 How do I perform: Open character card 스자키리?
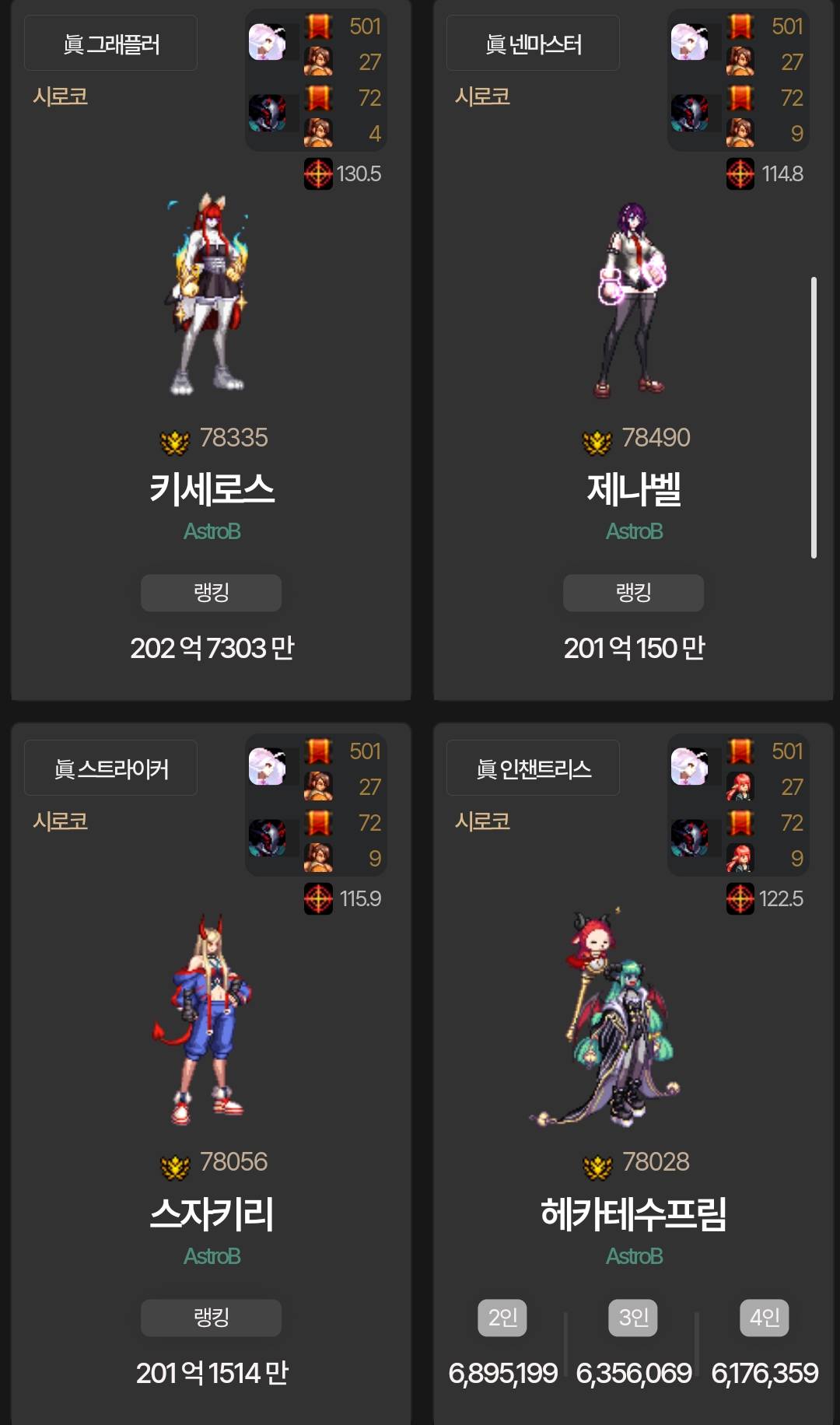[x=211, y=1213]
